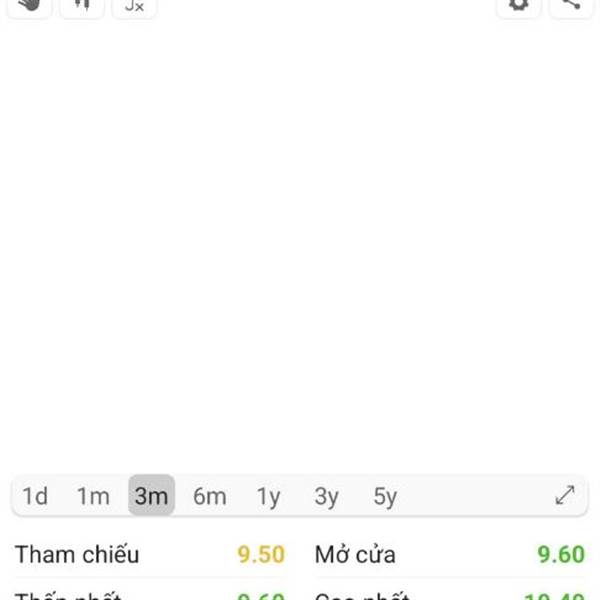Open the fx indicators button
Viewport: 600px width, 600px height.
pos(134,6)
